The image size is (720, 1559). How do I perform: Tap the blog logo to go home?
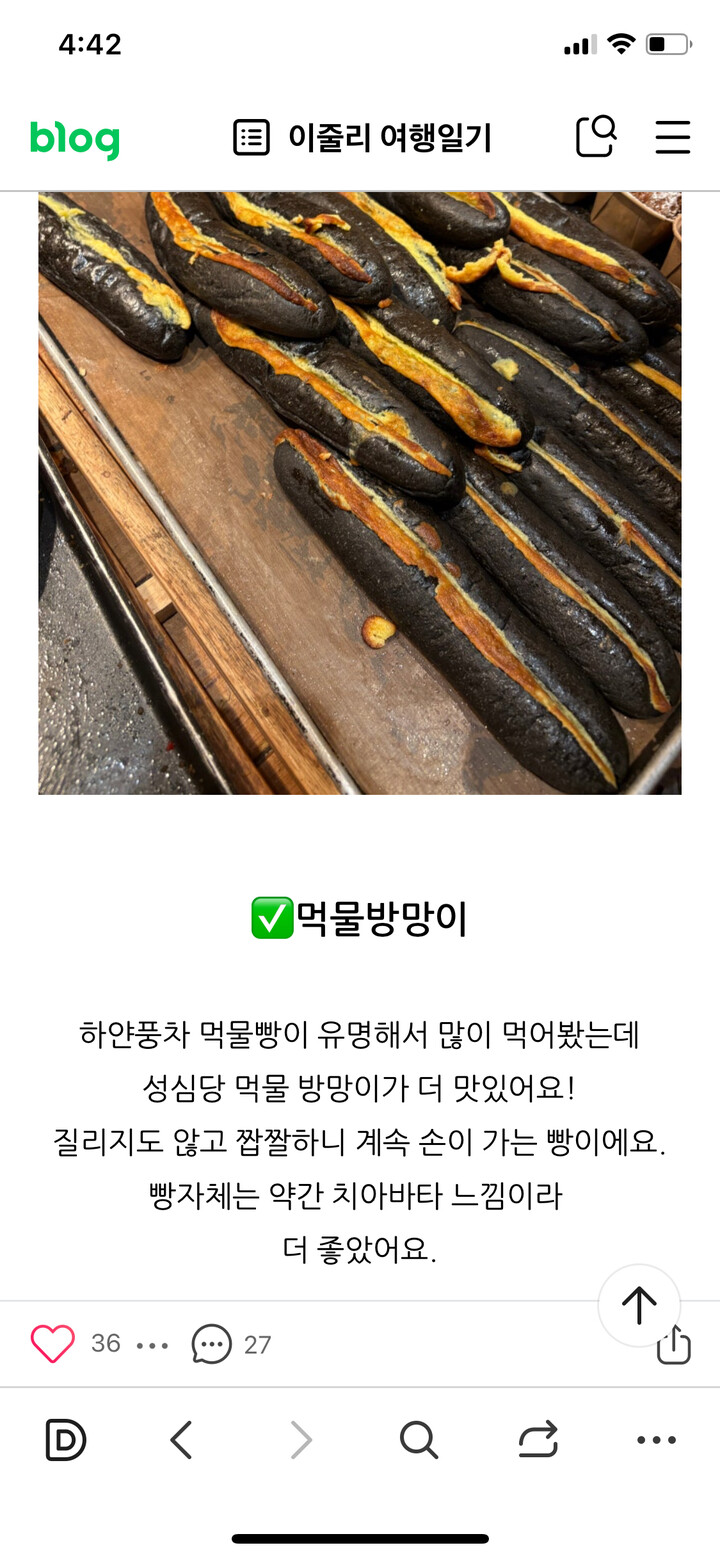[x=75, y=138]
